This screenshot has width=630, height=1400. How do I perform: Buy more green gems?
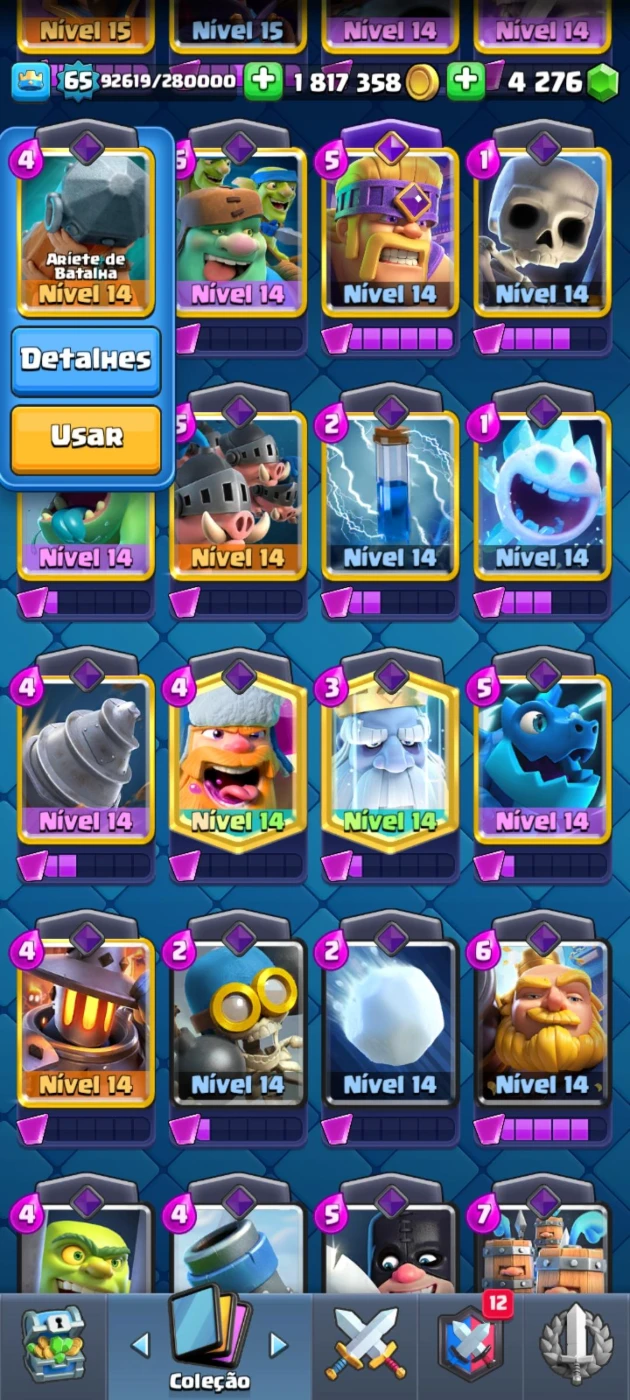click(466, 82)
